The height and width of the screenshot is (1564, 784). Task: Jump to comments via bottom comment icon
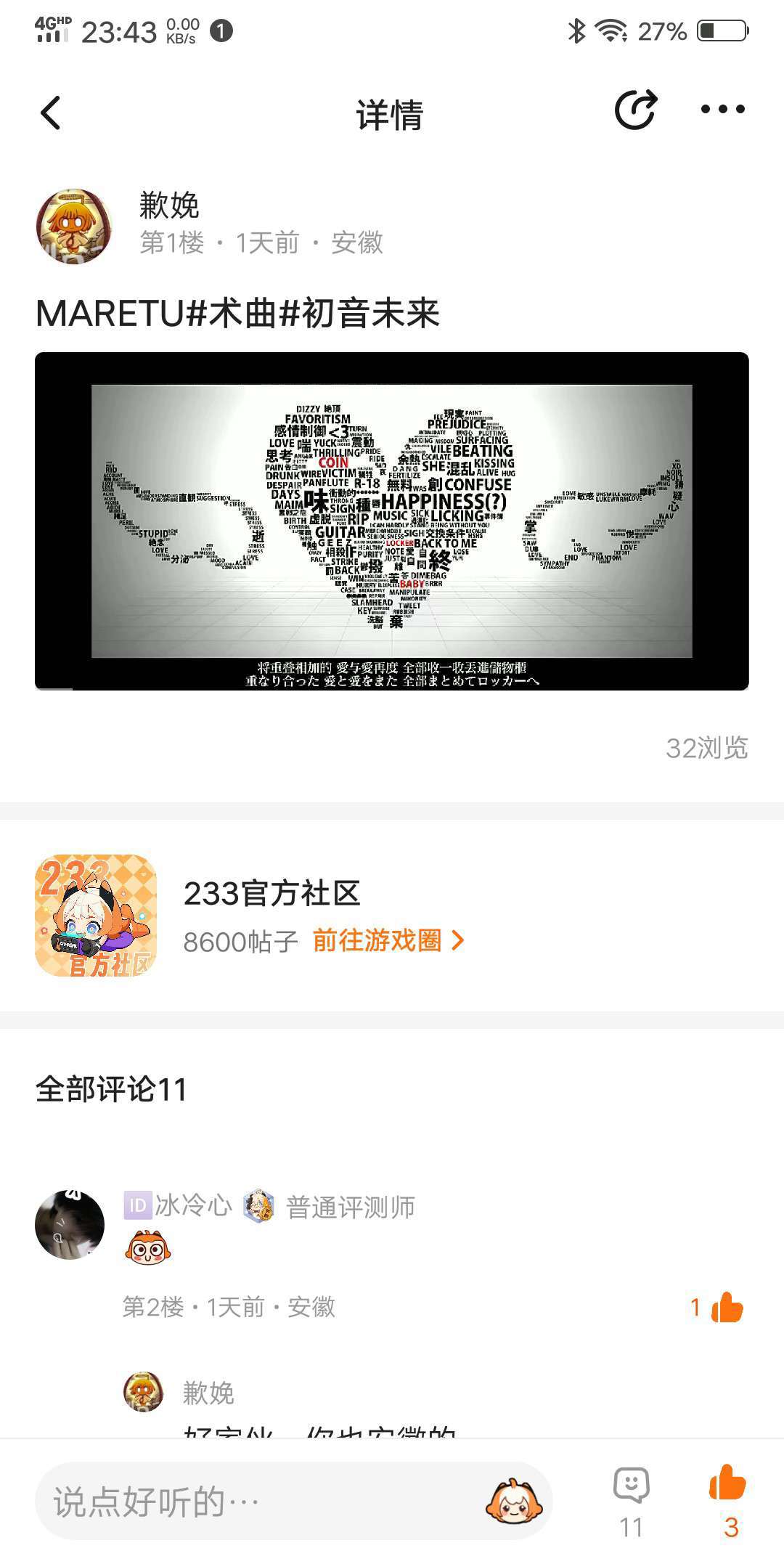click(x=632, y=1500)
